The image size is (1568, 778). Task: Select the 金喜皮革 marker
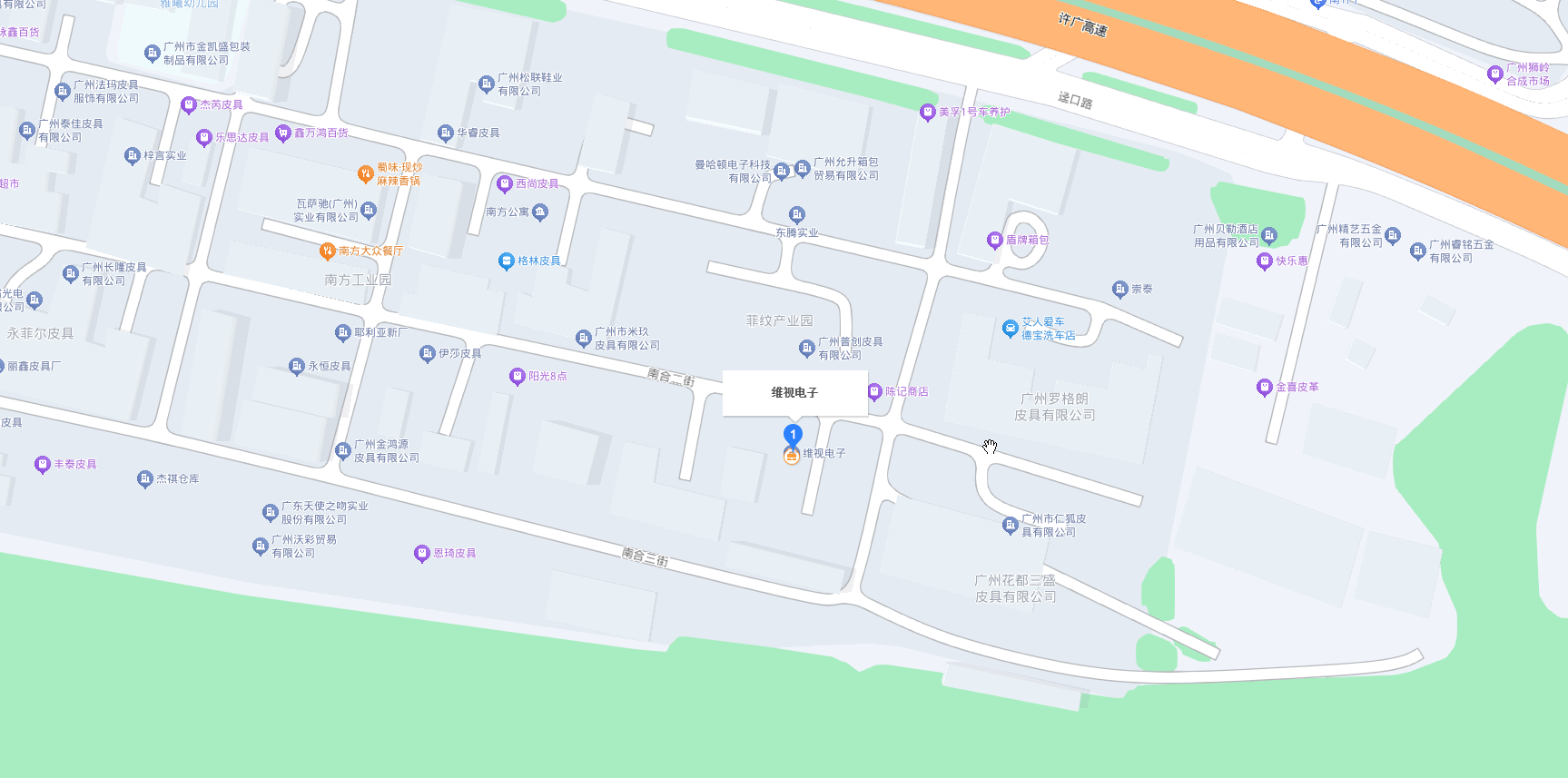(x=1264, y=388)
